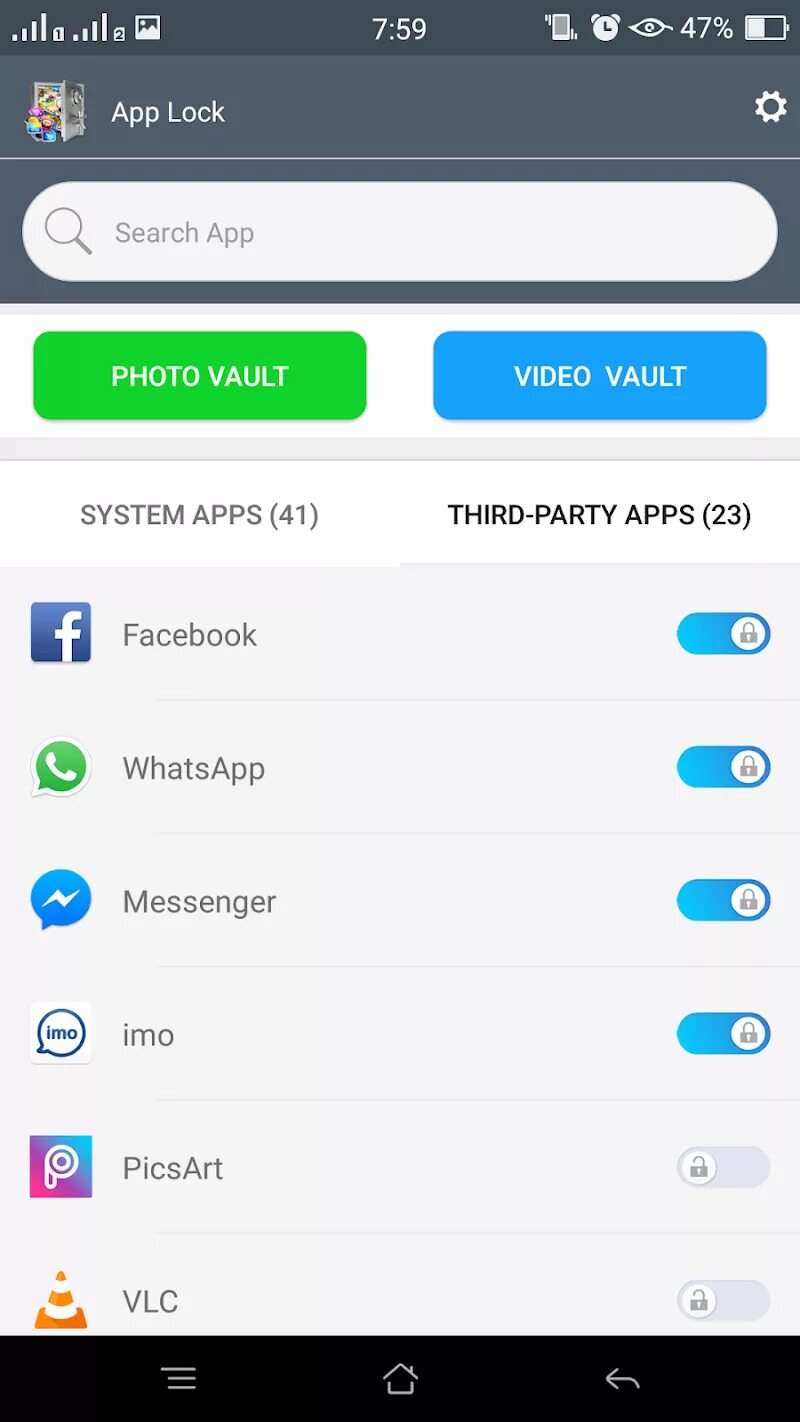Viewport: 800px width, 1422px height.
Task: Open the Video Vault
Action: click(x=600, y=376)
